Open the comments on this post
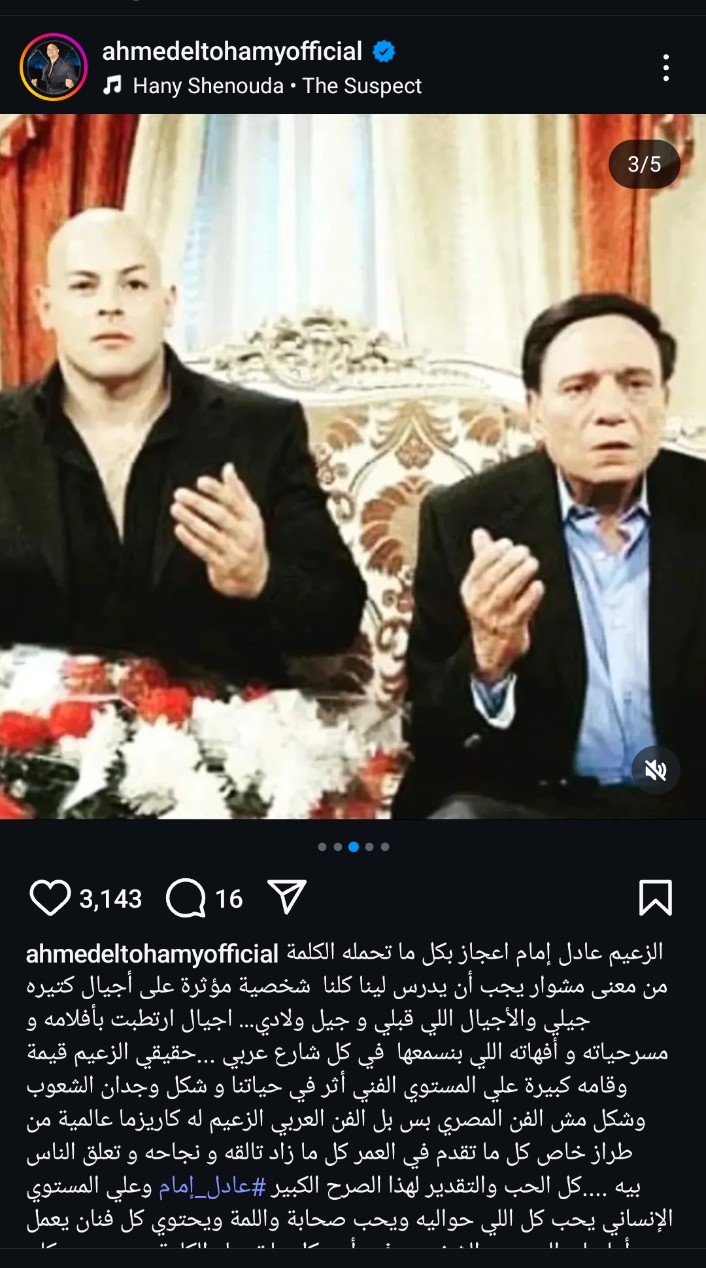The height and width of the screenshot is (1268, 706). pyautogui.click(x=186, y=898)
